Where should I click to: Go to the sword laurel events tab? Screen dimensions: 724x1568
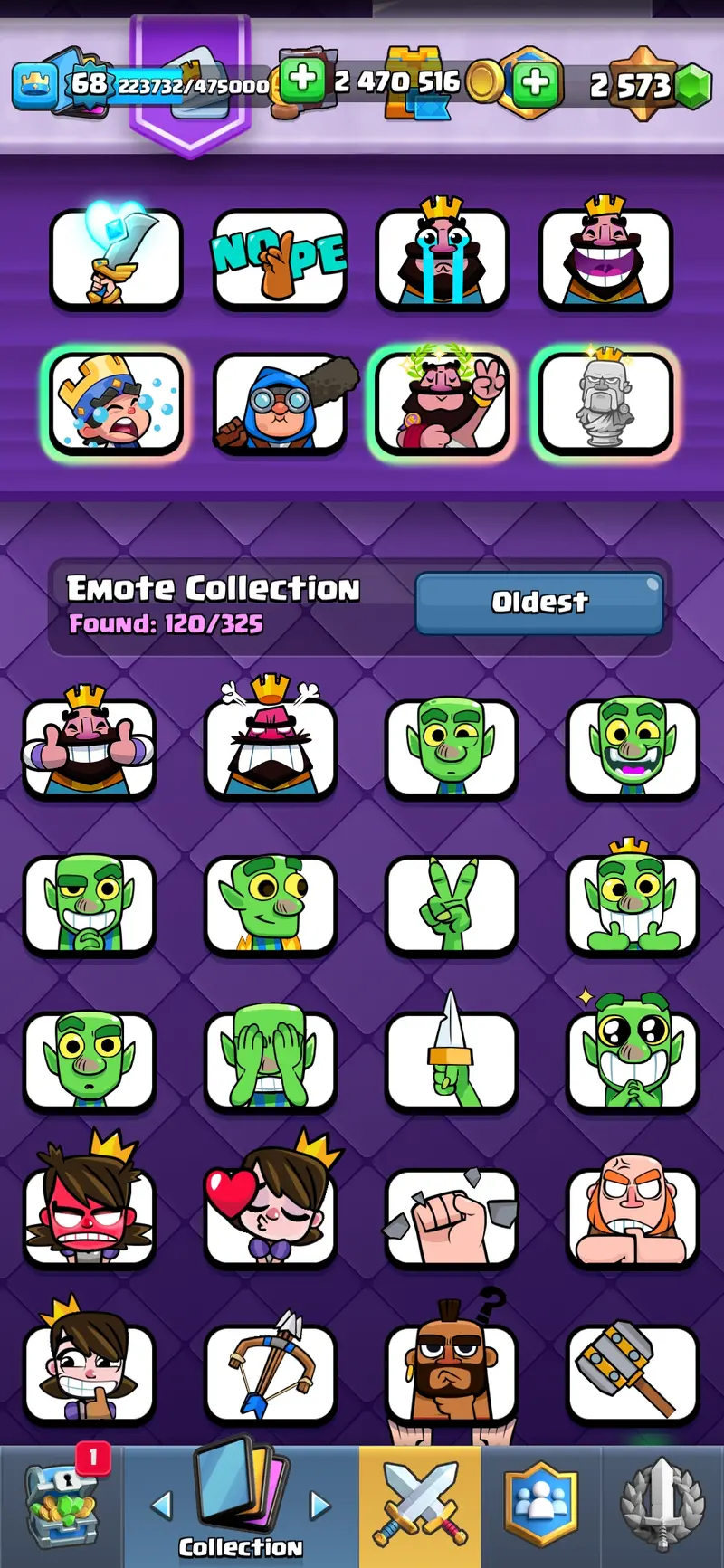pyautogui.click(x=662, y=1506)
